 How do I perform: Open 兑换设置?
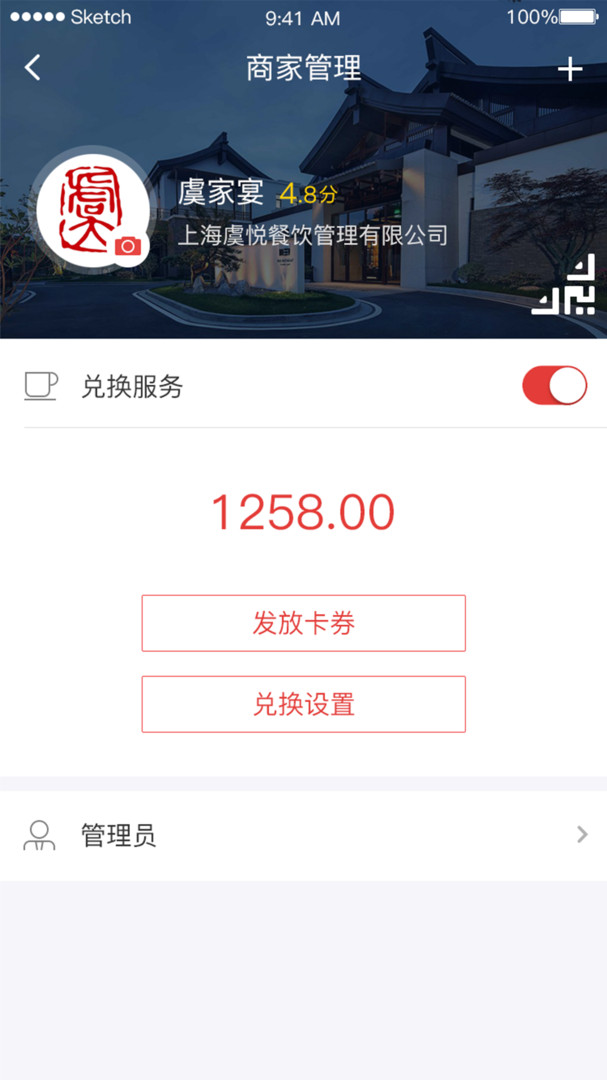303,704
